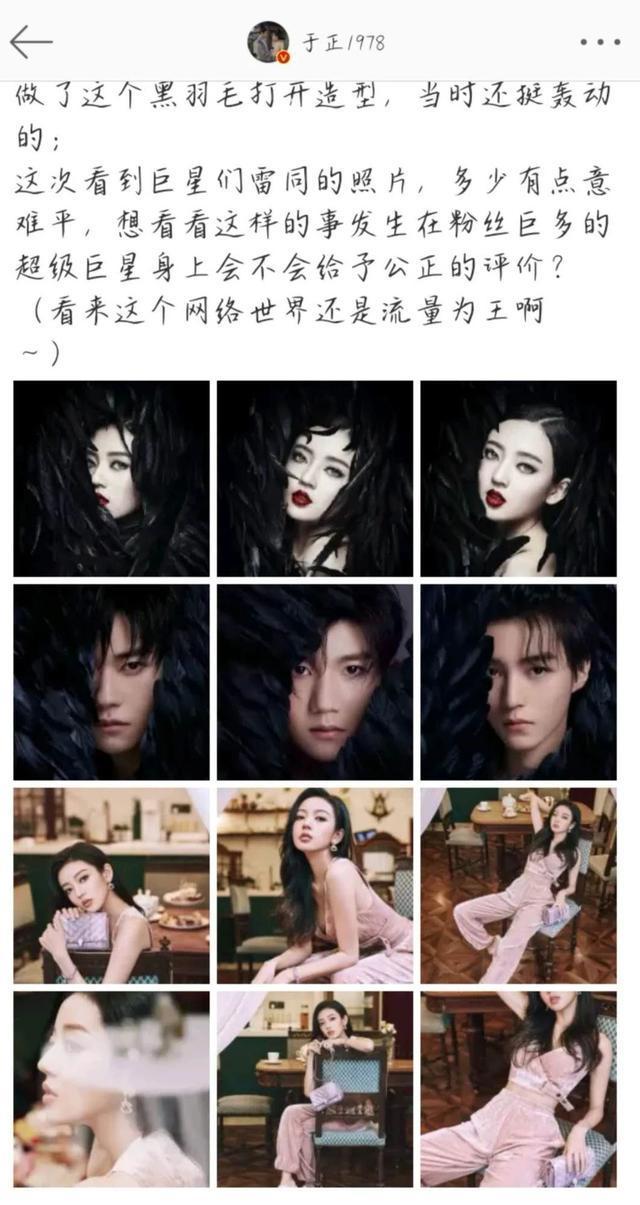
Task: Go back using the top-left arrow
Action: (31, 42)
